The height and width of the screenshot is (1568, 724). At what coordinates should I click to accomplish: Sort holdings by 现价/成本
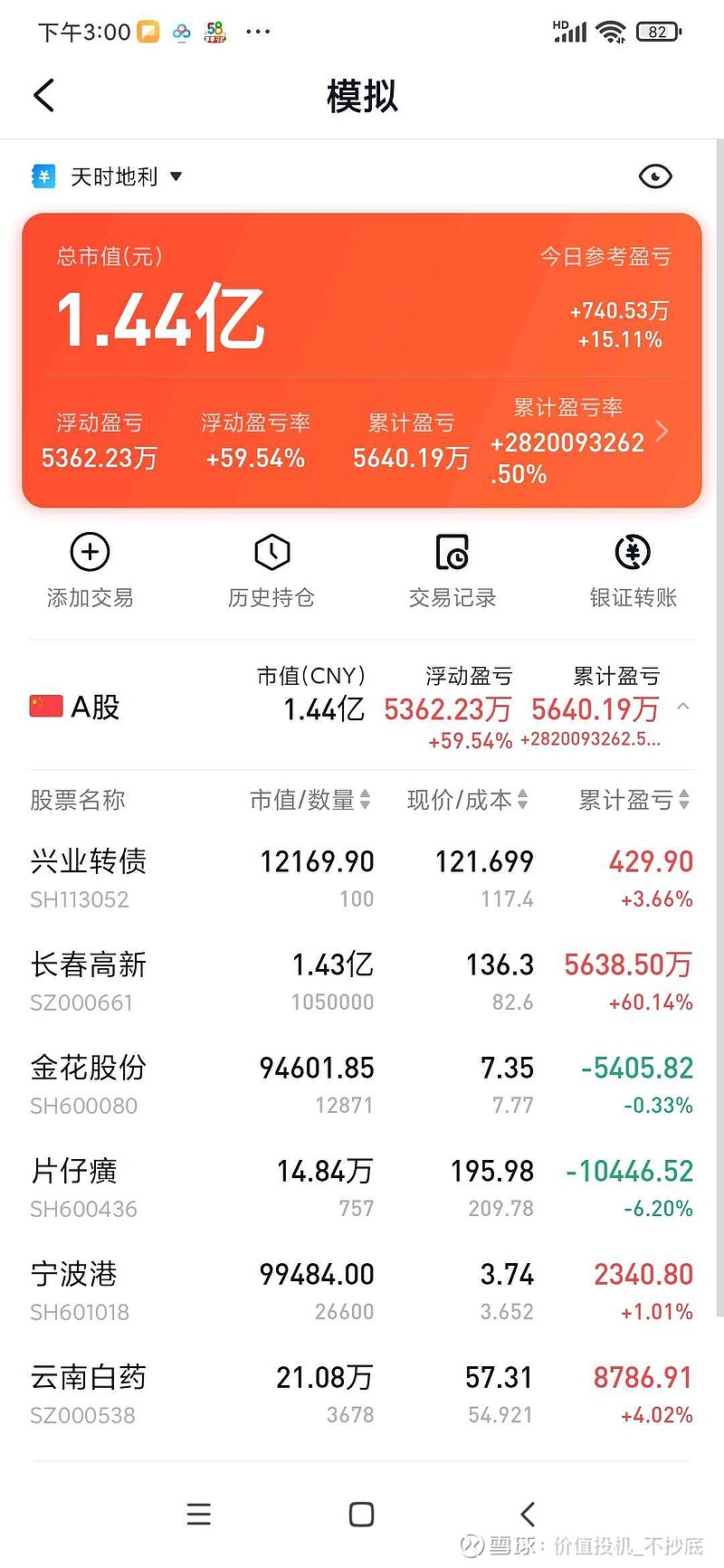[467, 800]
